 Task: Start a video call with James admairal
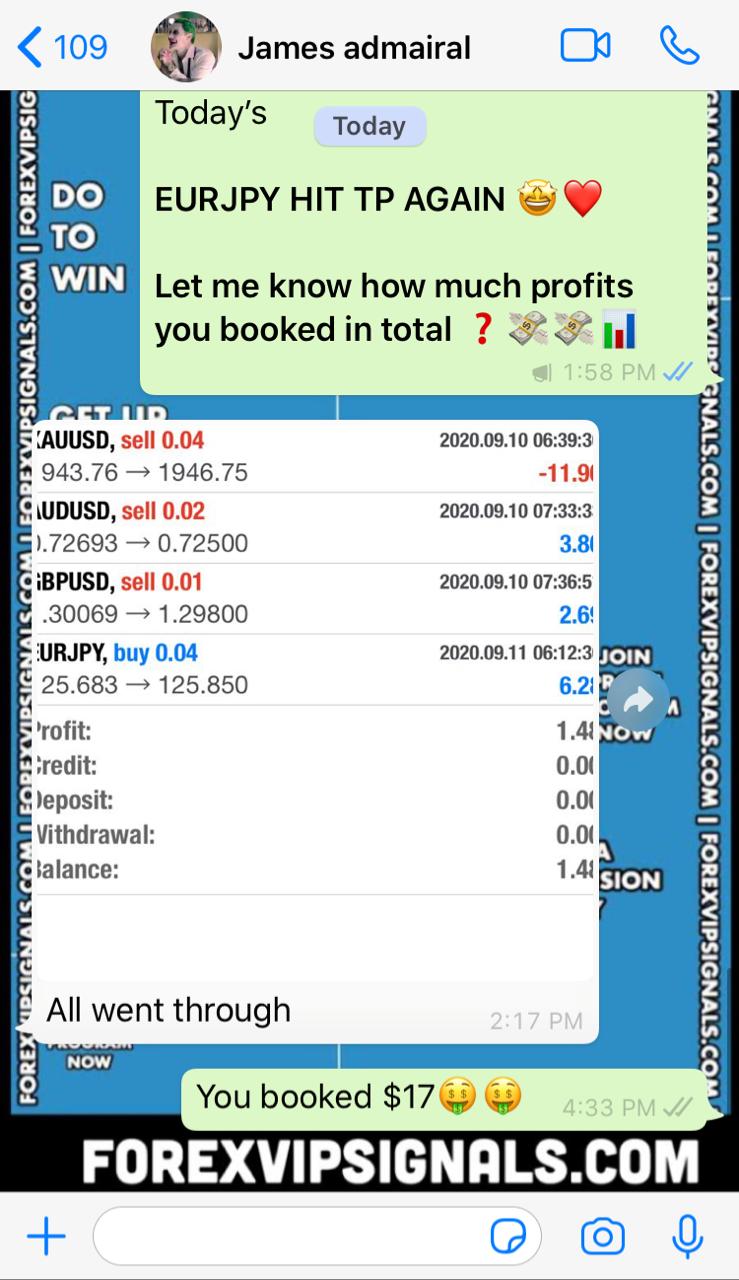585,46
